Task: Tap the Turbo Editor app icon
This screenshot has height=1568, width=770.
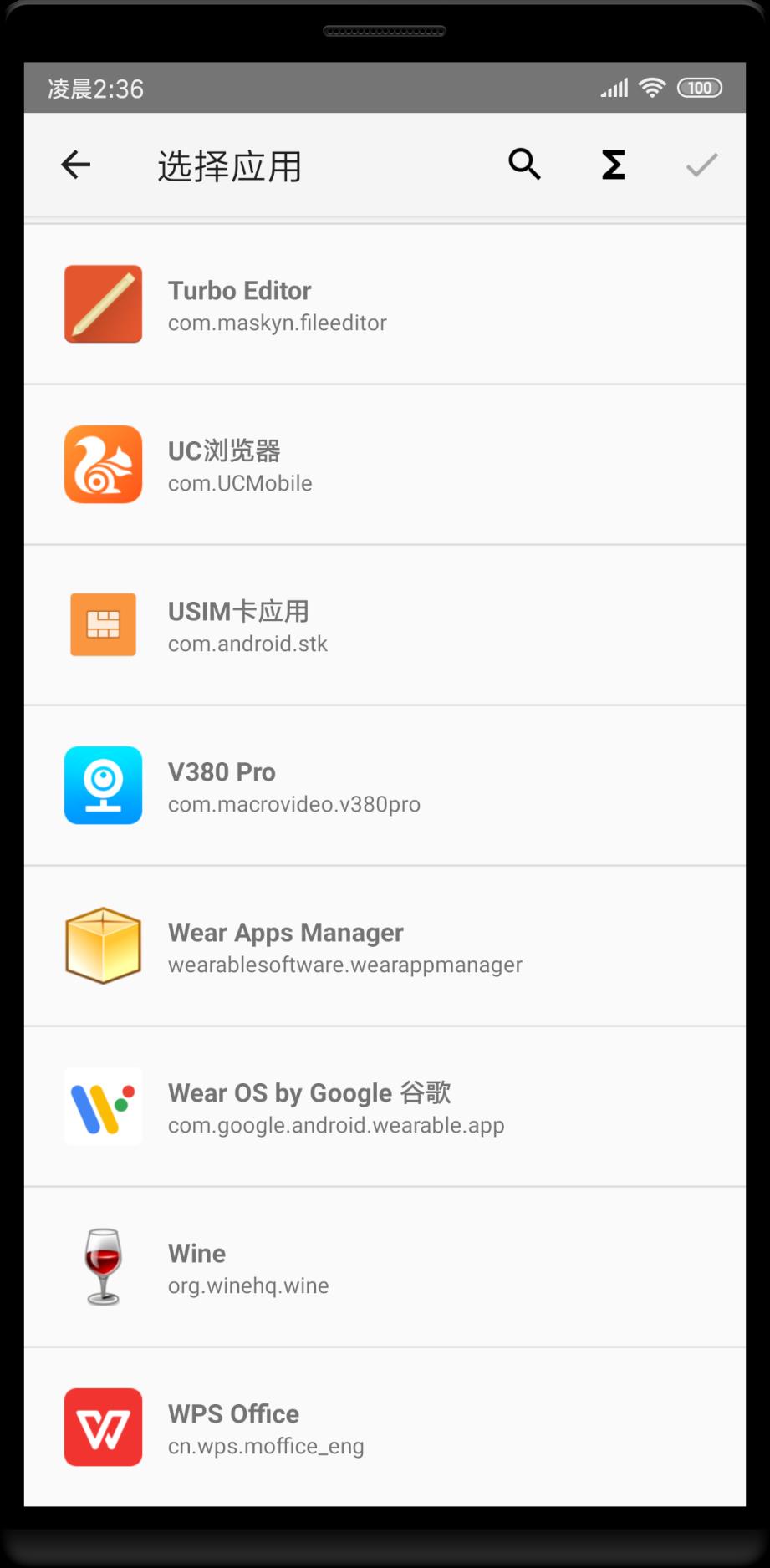Action: (103, 304)
